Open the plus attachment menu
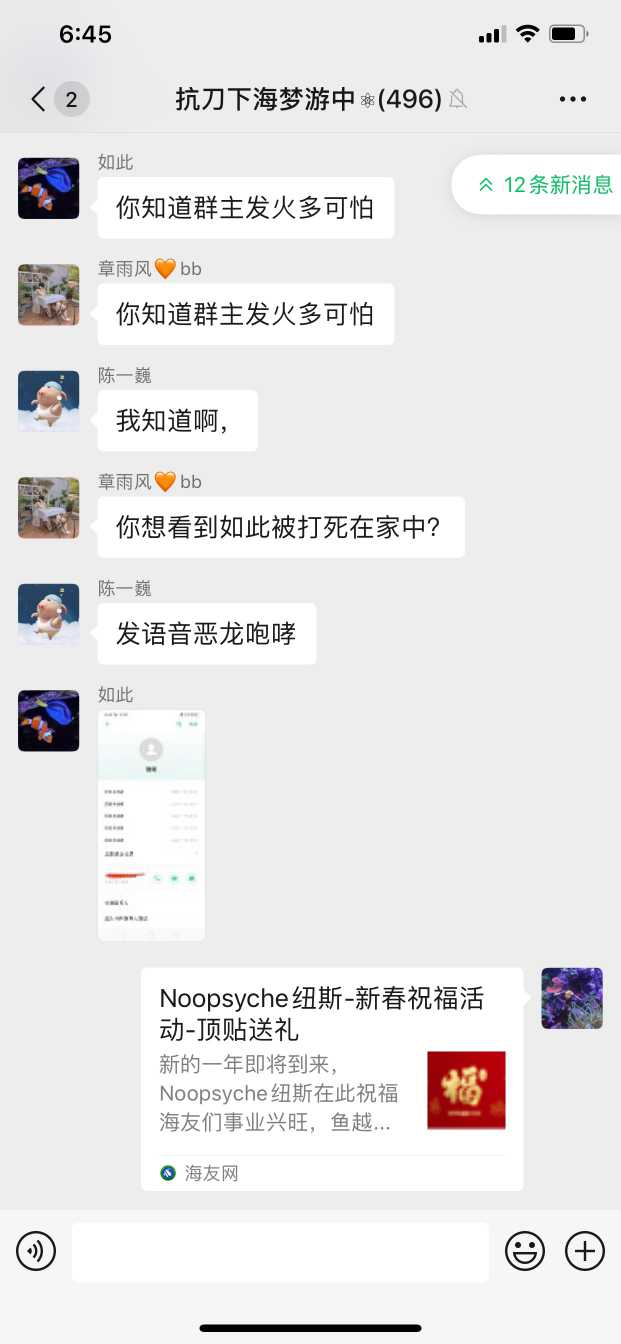This screenshot has width=621, height=1344. click(x=585, y=1251)
